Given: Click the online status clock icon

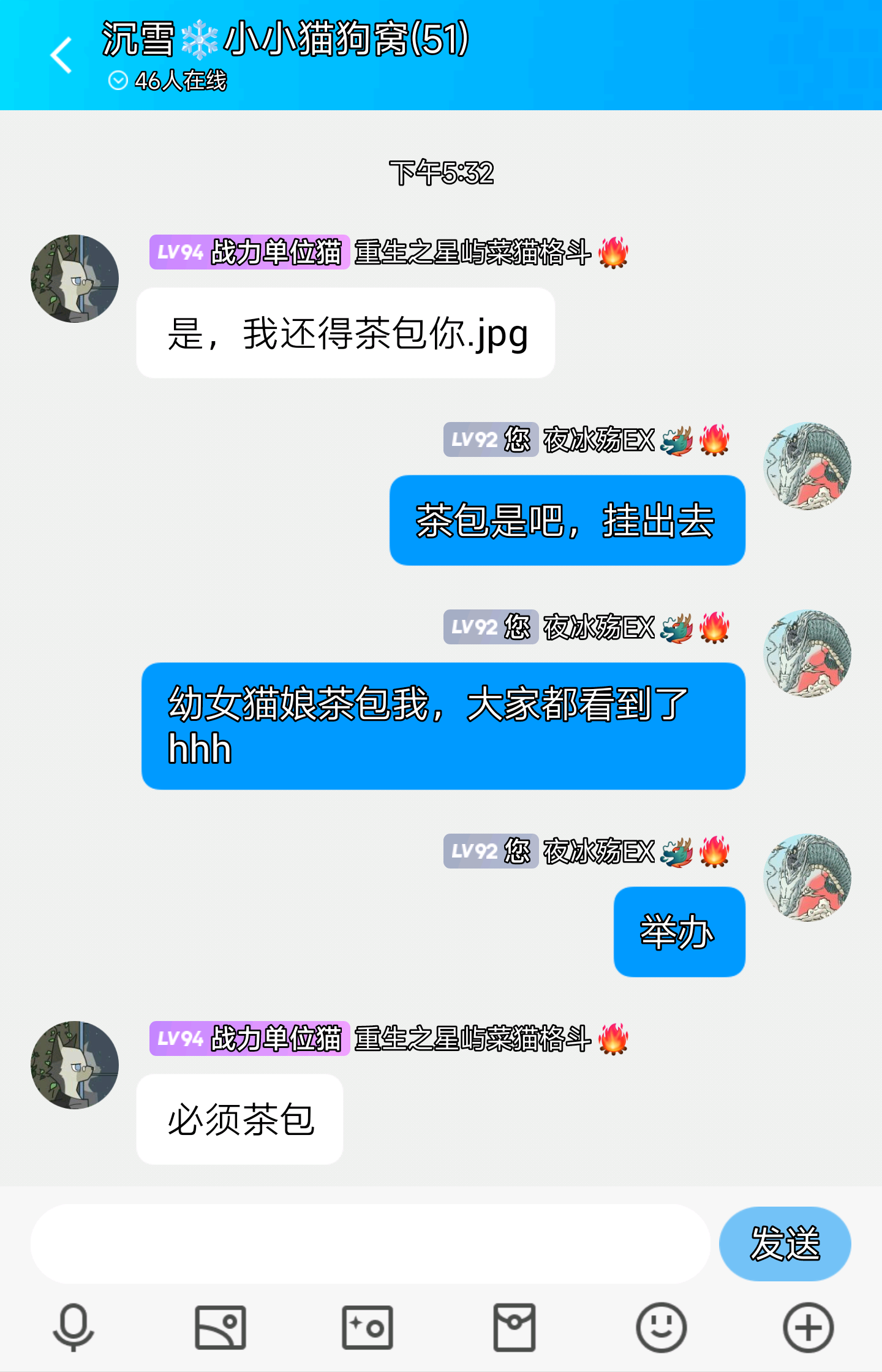Looking at the screenshot, I should click(x=117, y=80).
